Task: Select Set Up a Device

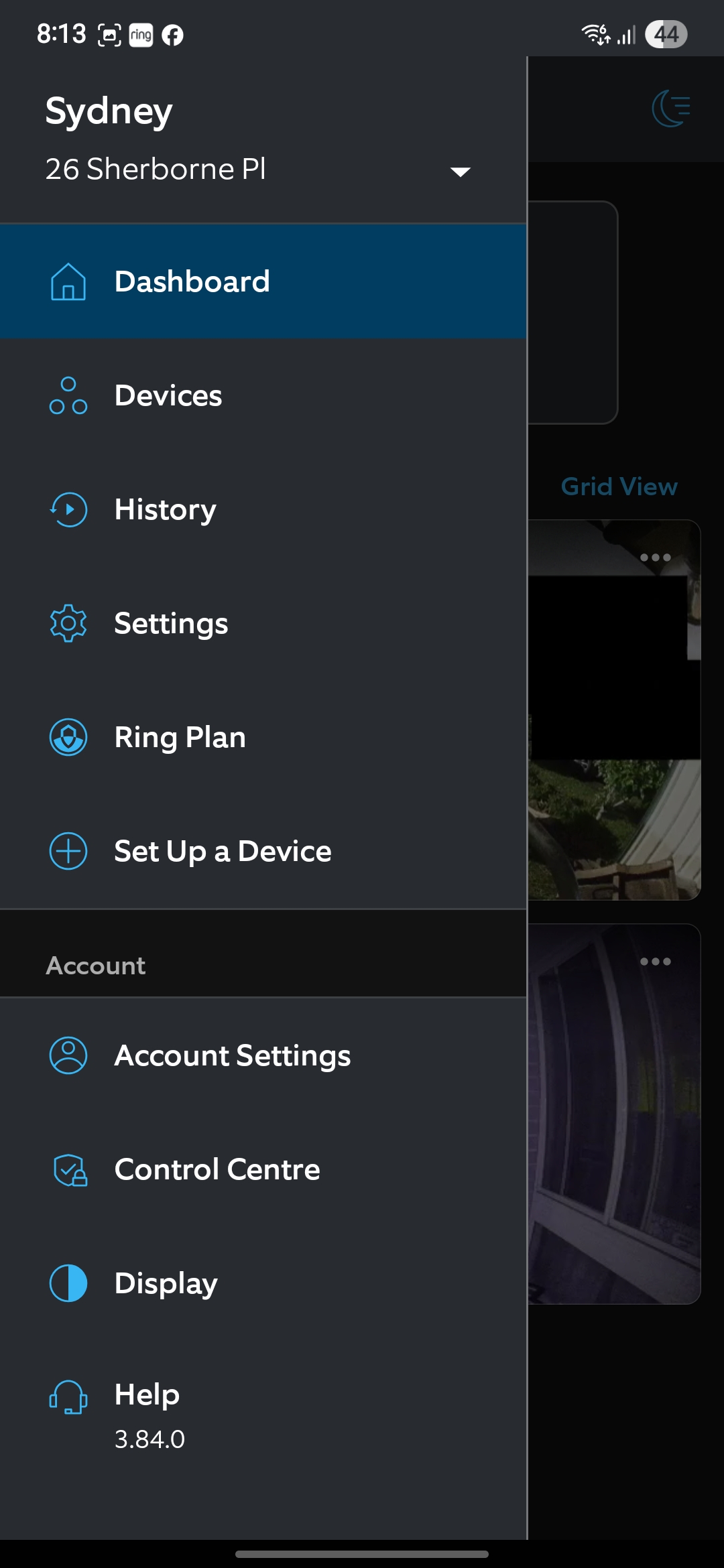Action: [263, 851]
